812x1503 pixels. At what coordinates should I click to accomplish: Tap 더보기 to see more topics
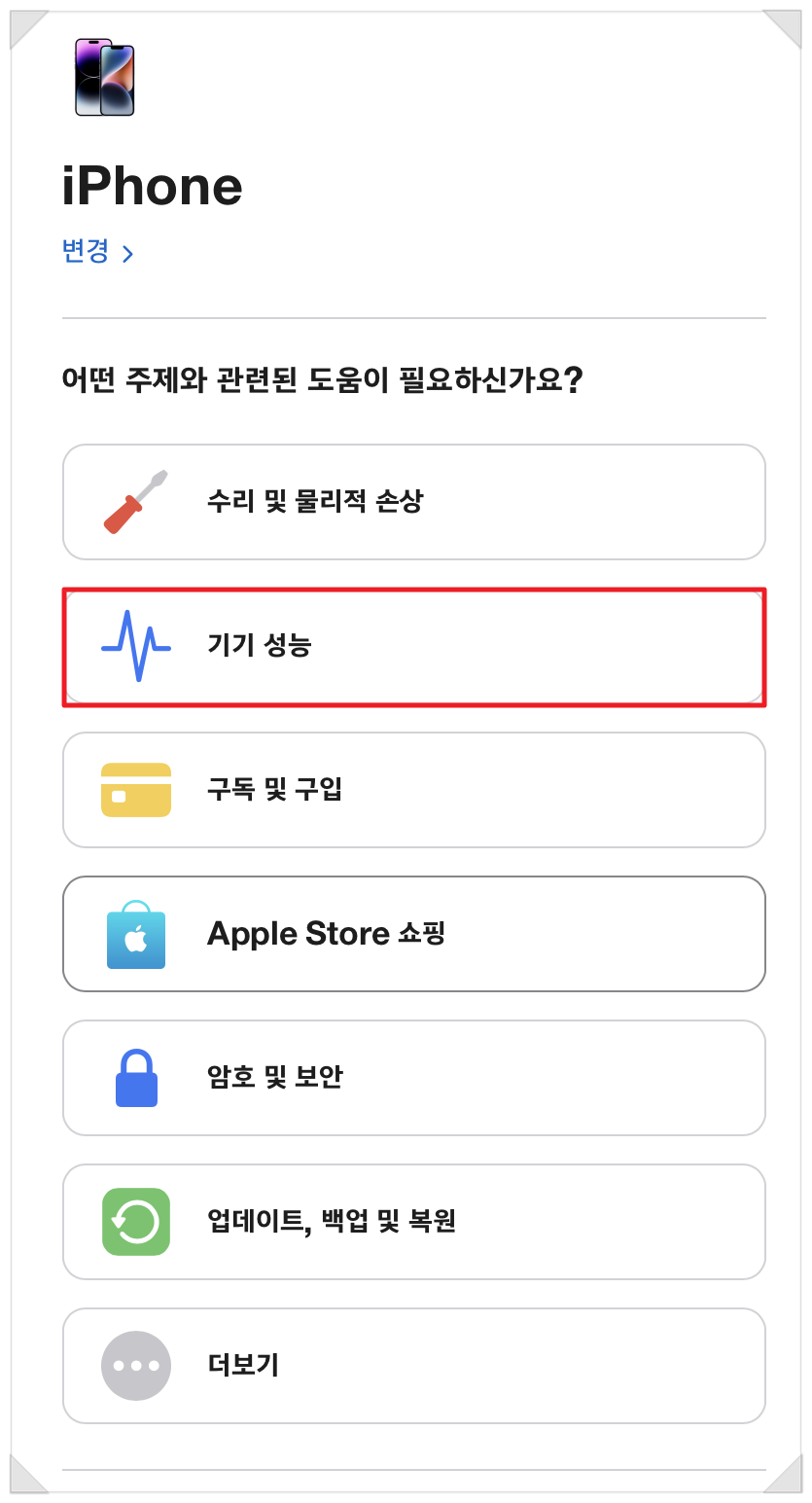click(414, 1366)
